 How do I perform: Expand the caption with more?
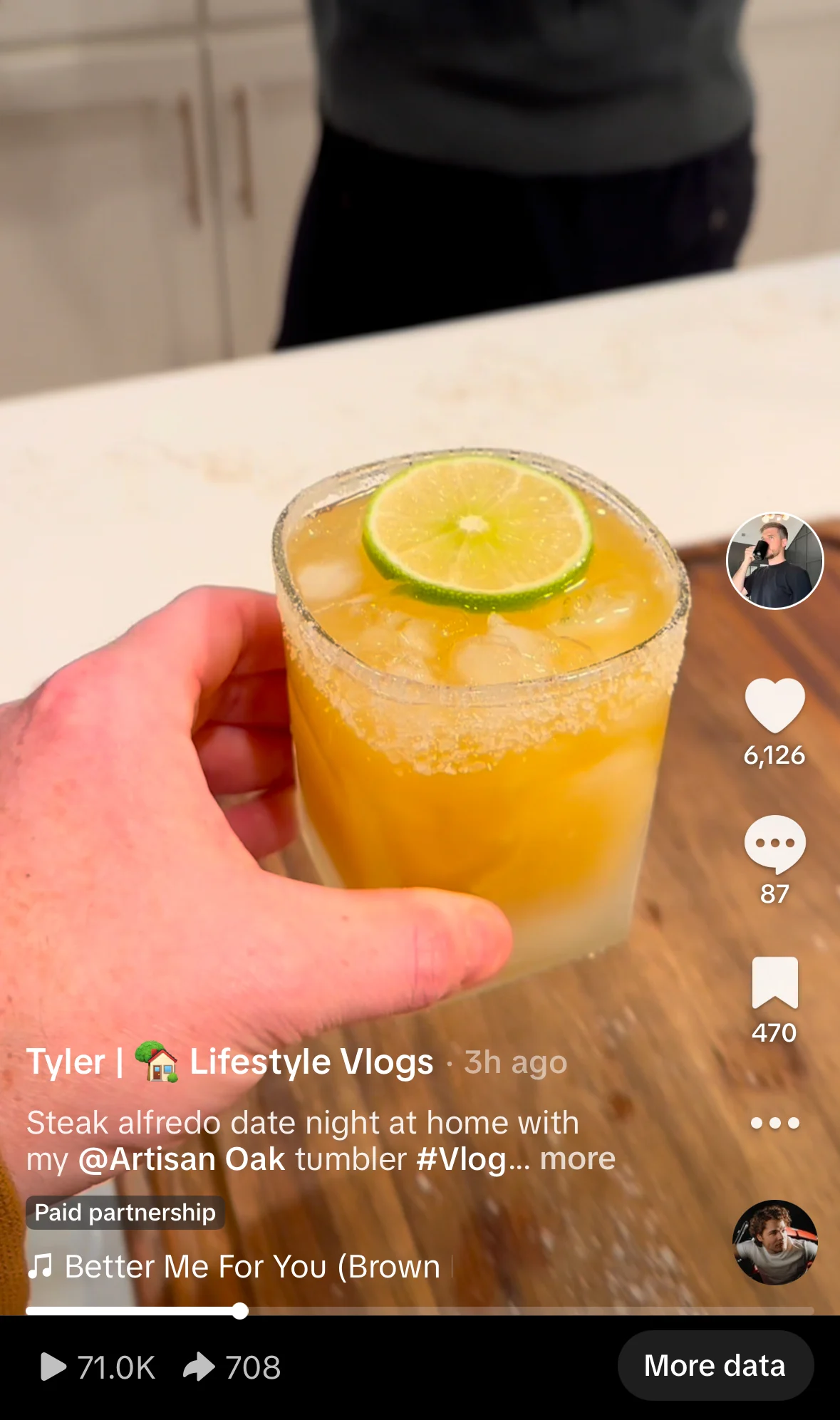pyautogui.click(x=577, y=1159)
